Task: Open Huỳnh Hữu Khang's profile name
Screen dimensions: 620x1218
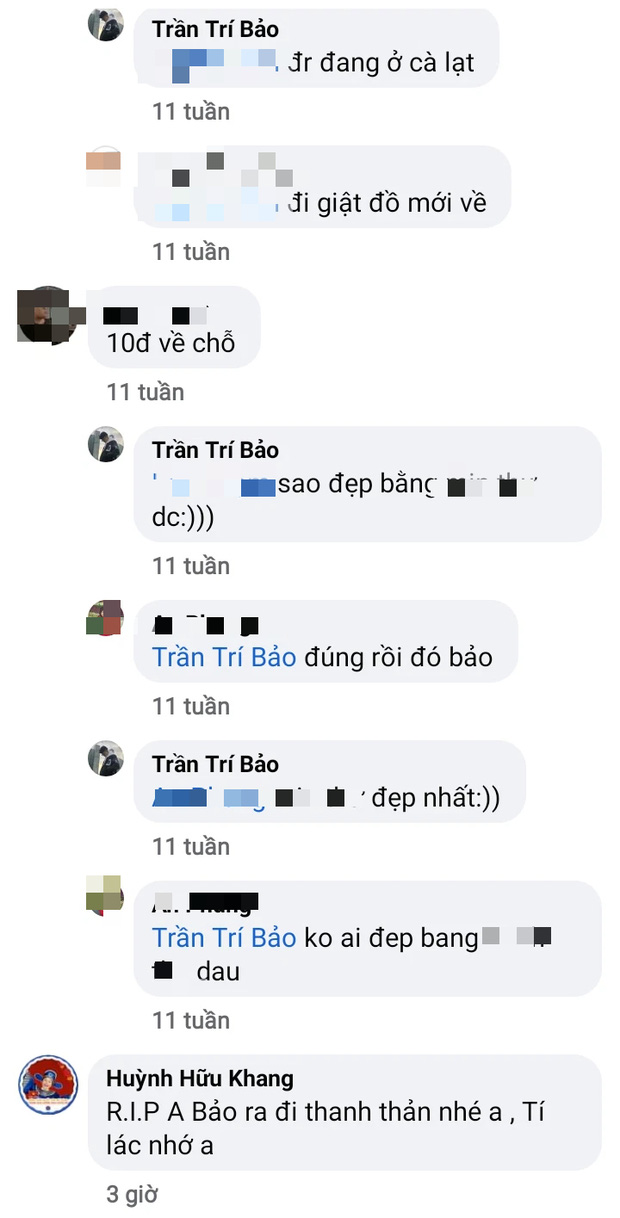Action: pos(199,1078)
